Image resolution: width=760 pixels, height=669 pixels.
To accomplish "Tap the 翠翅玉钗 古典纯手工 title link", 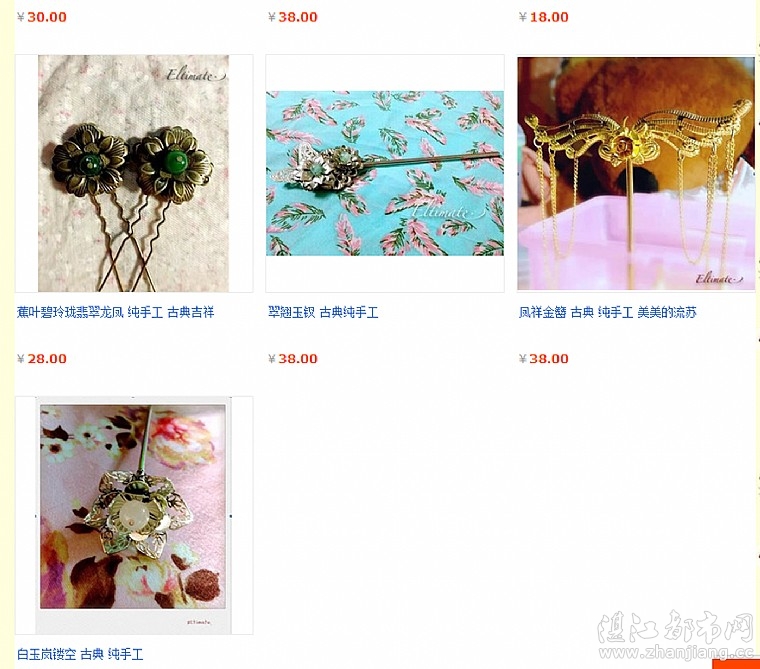I will pos(323,313).
